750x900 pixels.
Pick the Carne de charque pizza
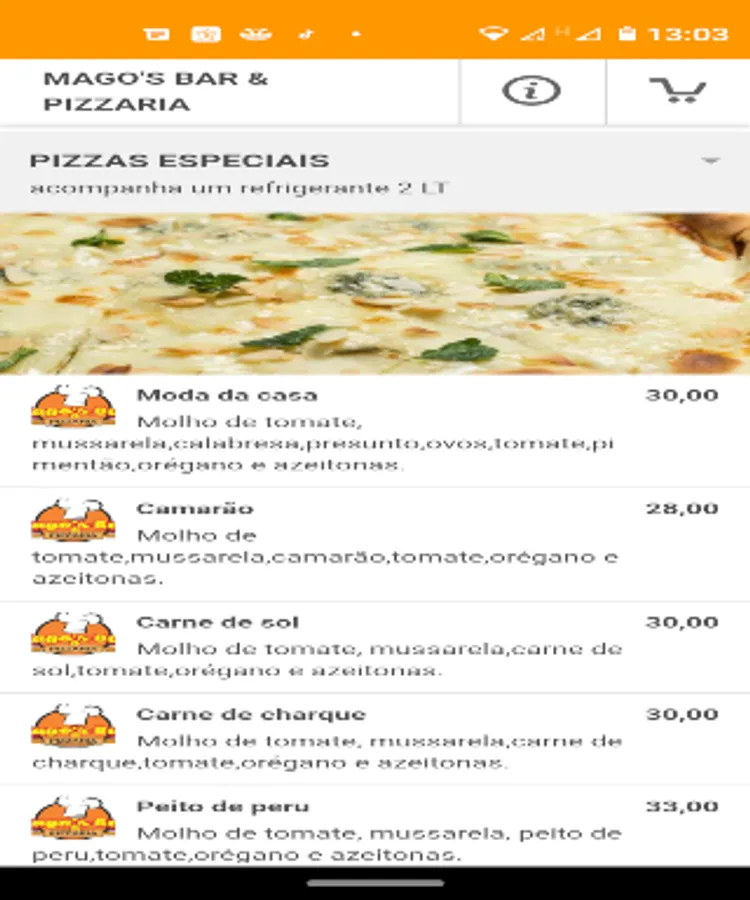375,738
